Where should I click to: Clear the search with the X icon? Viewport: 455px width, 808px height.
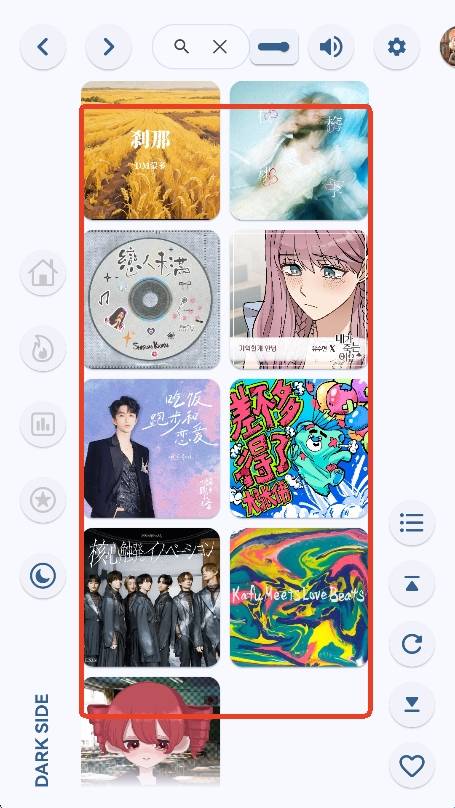[220, 47]
